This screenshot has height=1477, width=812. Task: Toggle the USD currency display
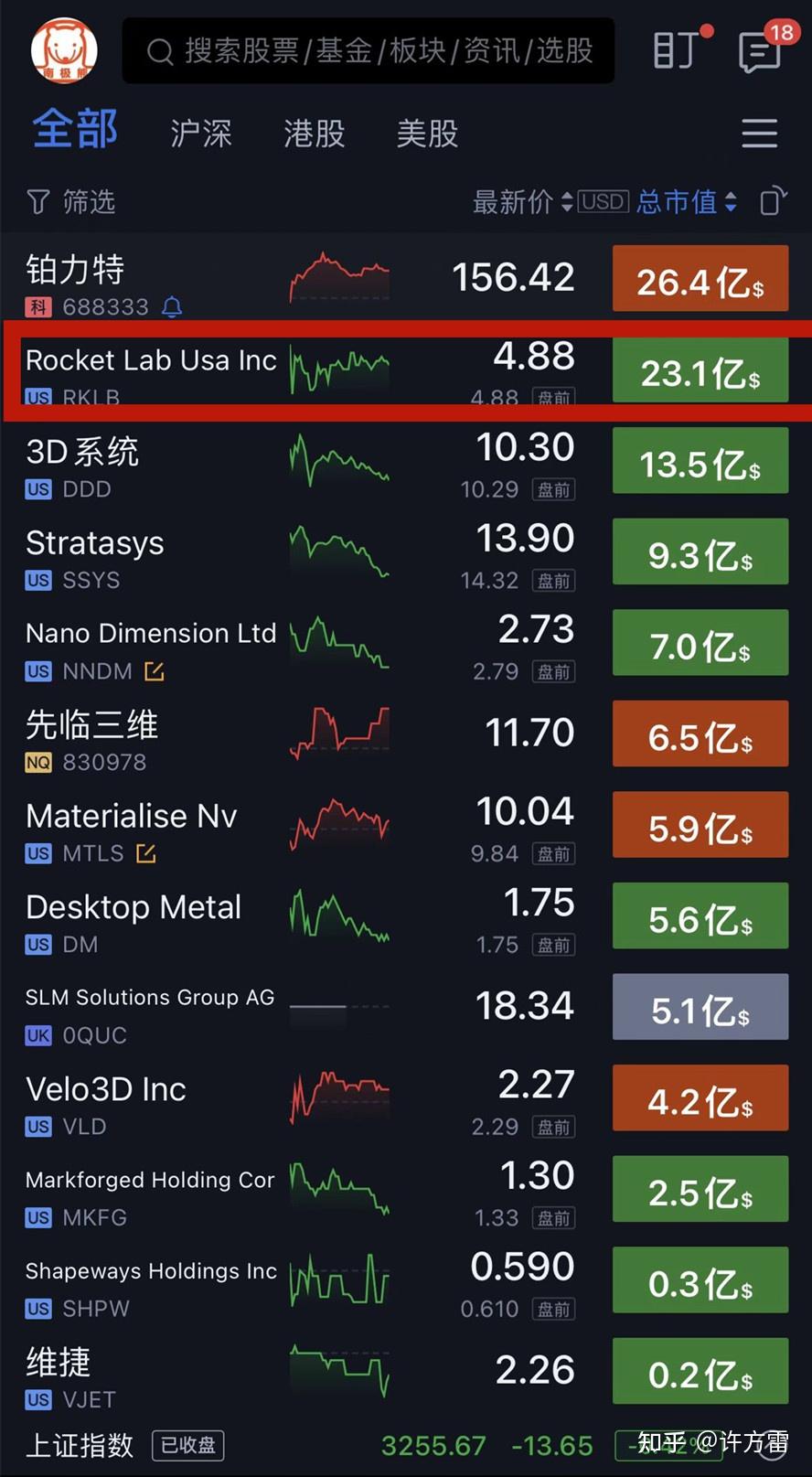tap(603, 201)
